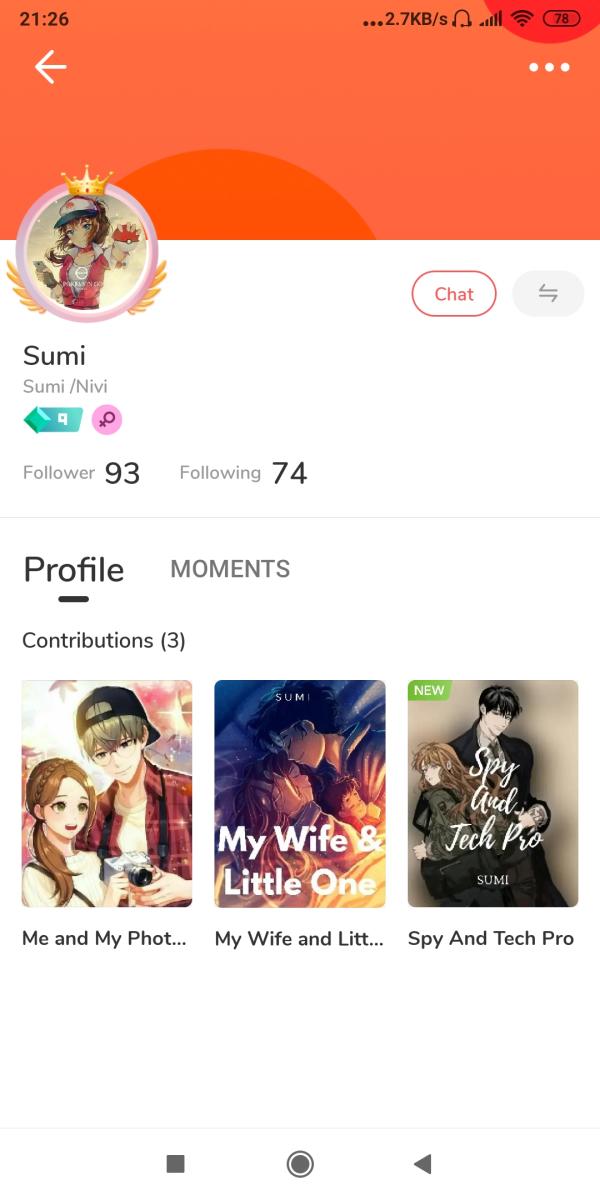Start a chat with Sumi
Screen dimensions: 600x1200
tap(454, 294)
